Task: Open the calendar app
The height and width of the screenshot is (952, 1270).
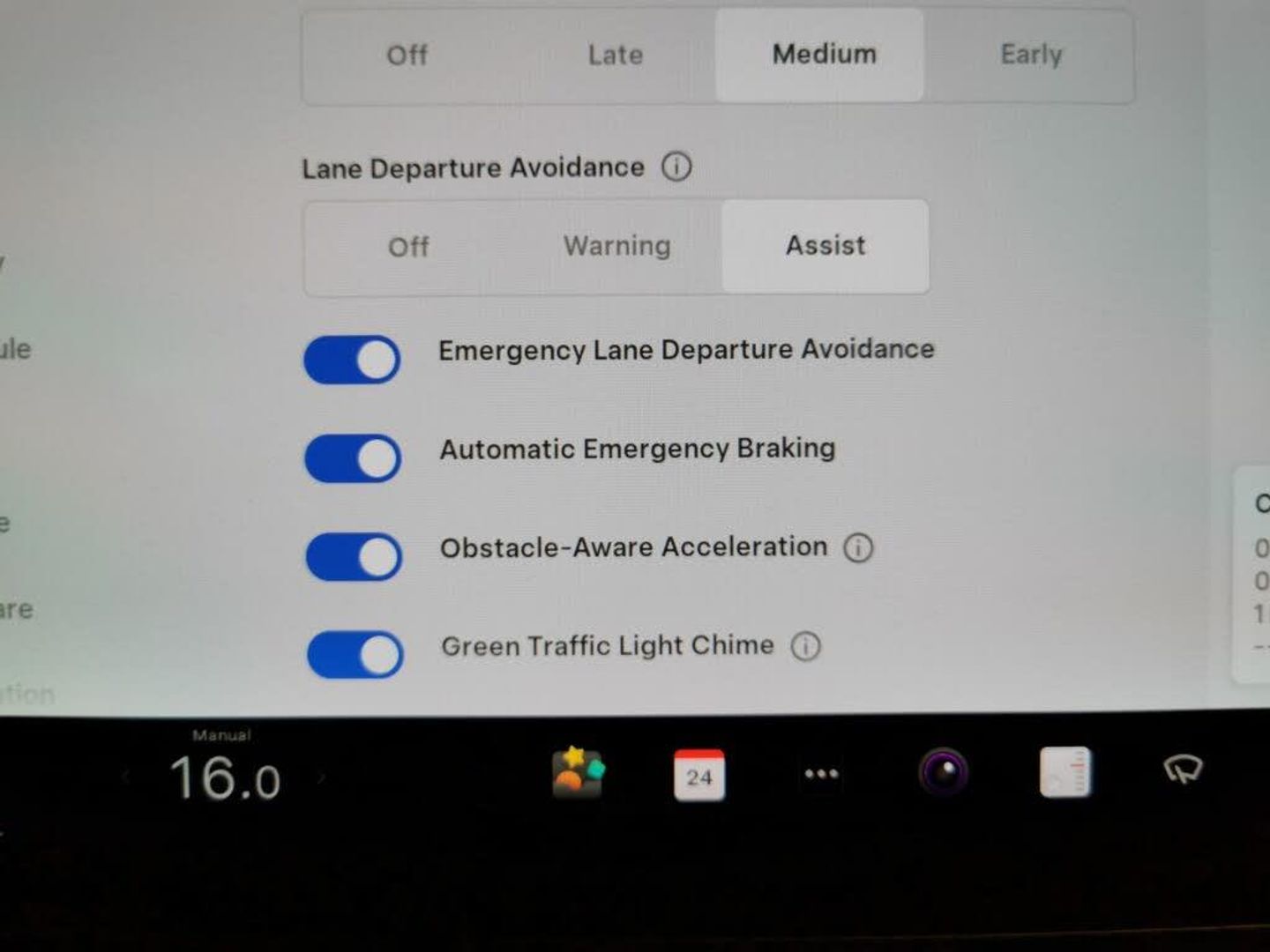Action: click(698, 775)
